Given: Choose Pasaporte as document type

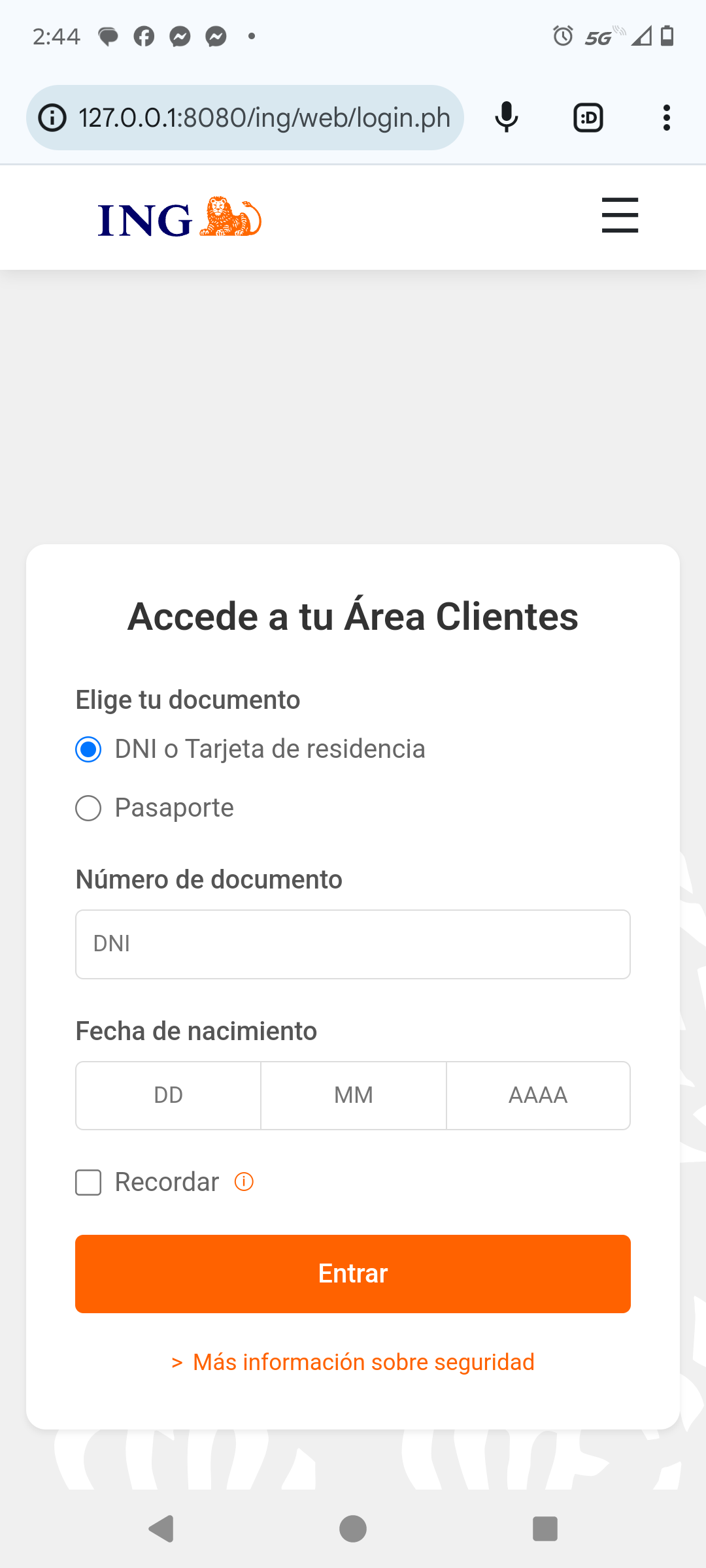Looking at the screenshot, I should coord(88,808).
